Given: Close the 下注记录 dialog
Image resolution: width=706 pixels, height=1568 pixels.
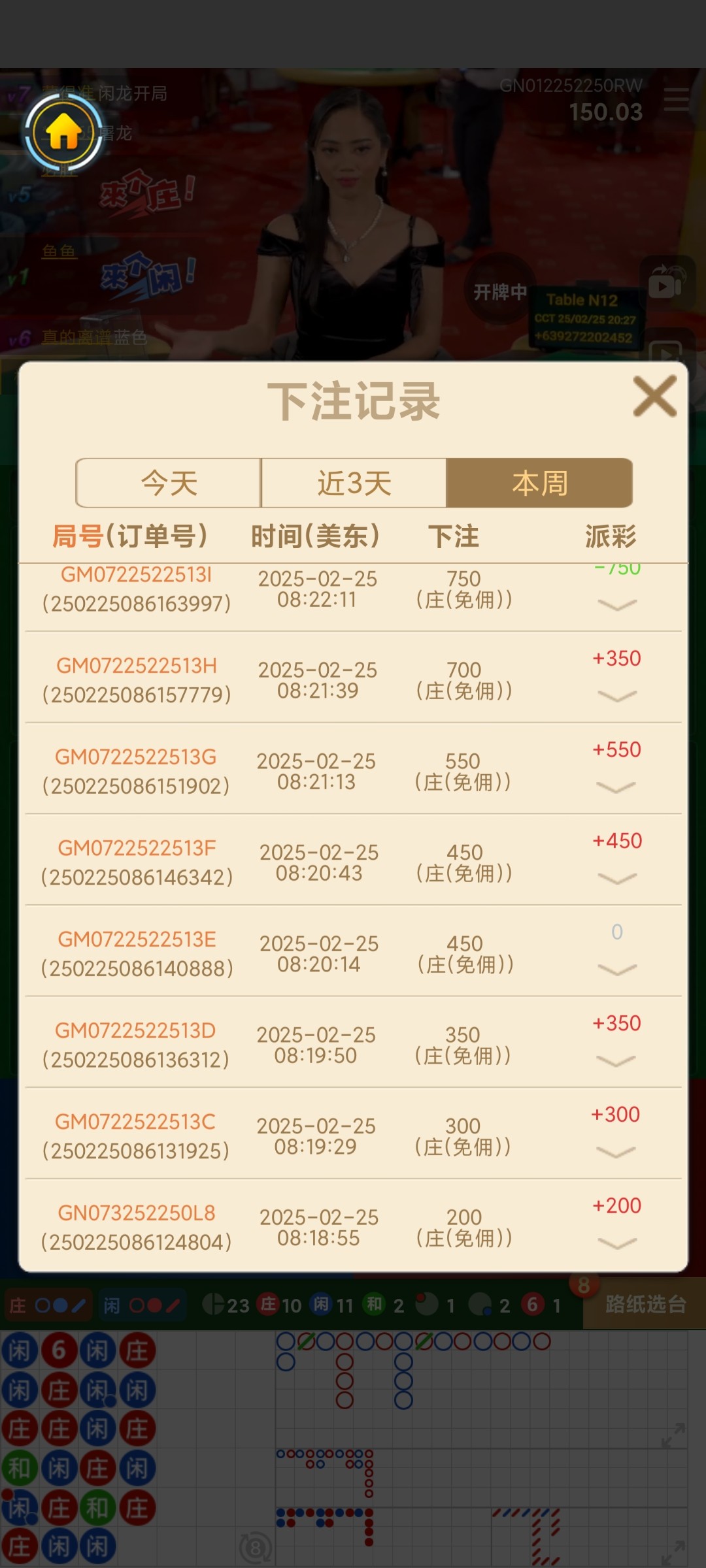Looking at the screenshot, I should click(x=654, y=396).
